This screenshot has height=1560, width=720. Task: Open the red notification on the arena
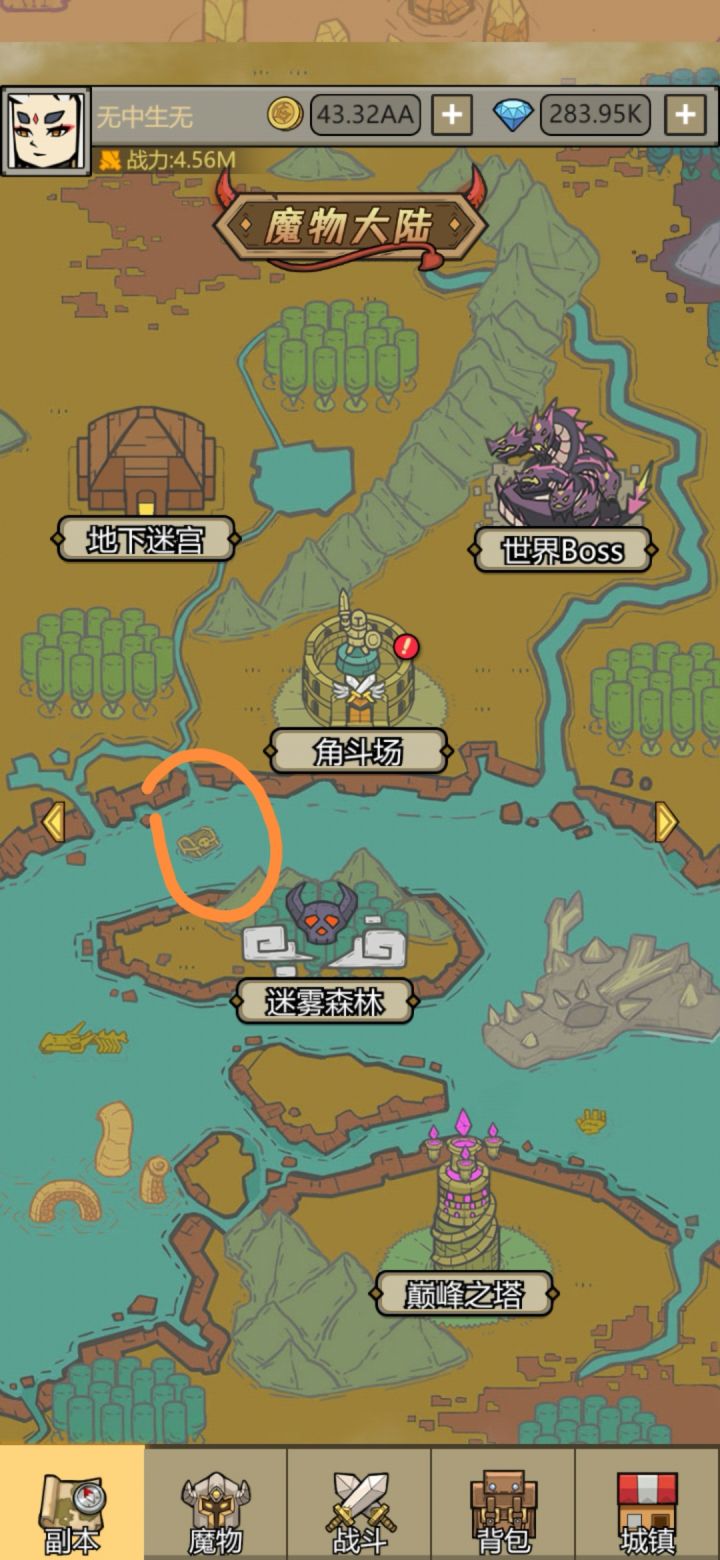(x=404, y=646)
